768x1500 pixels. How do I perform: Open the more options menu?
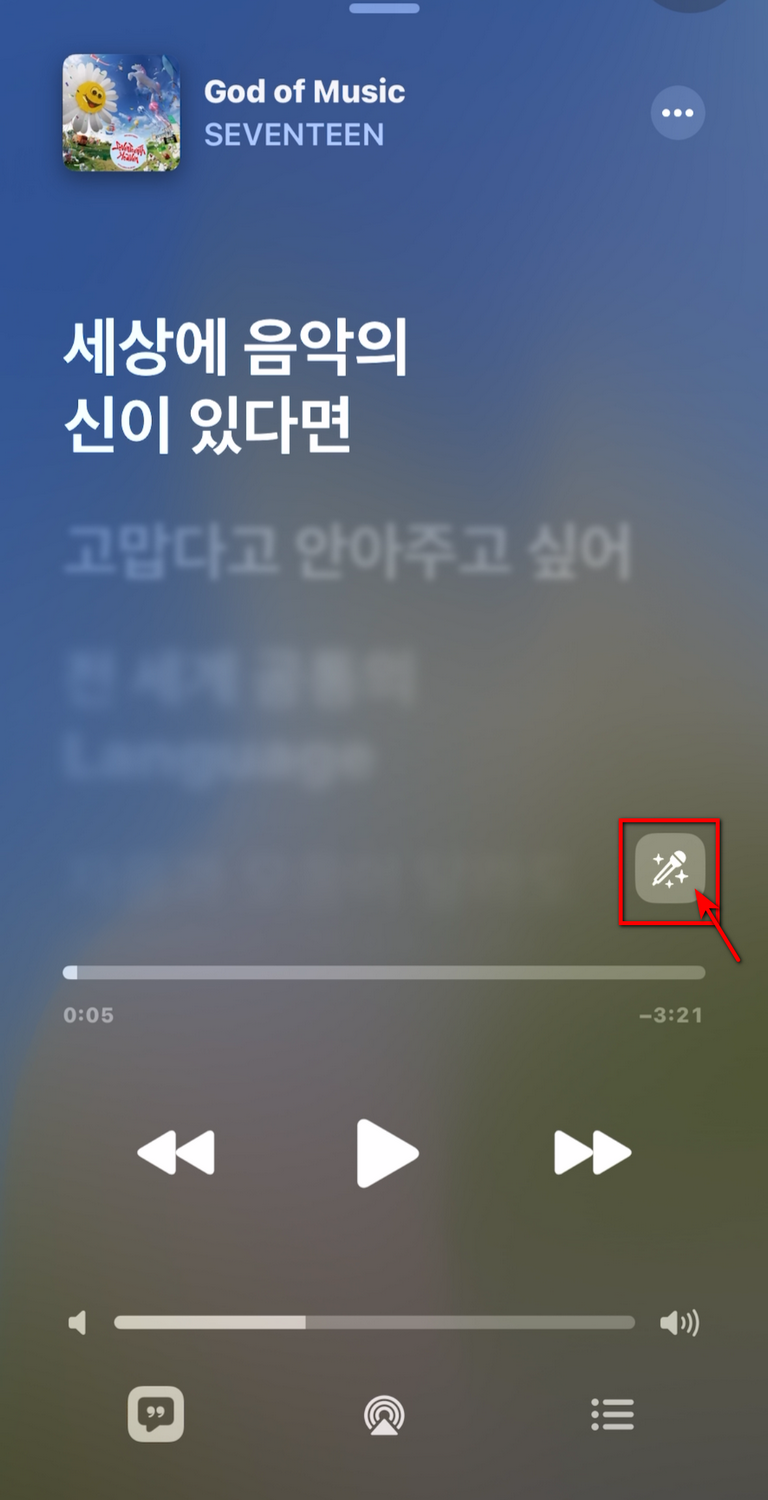coord(677,113)
